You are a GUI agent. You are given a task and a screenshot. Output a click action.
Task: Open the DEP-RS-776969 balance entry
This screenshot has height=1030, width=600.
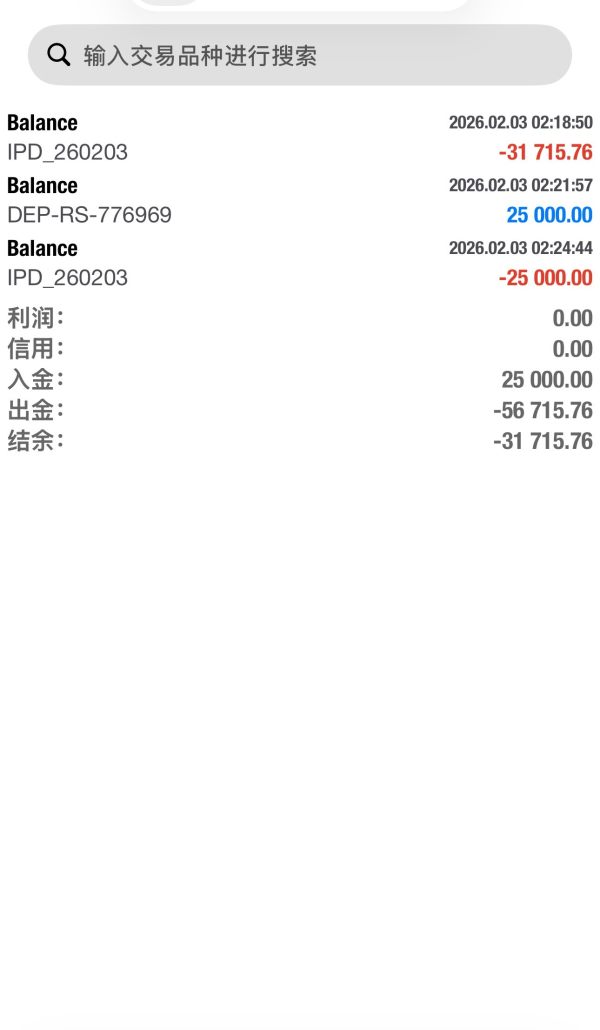pos(300,201)
